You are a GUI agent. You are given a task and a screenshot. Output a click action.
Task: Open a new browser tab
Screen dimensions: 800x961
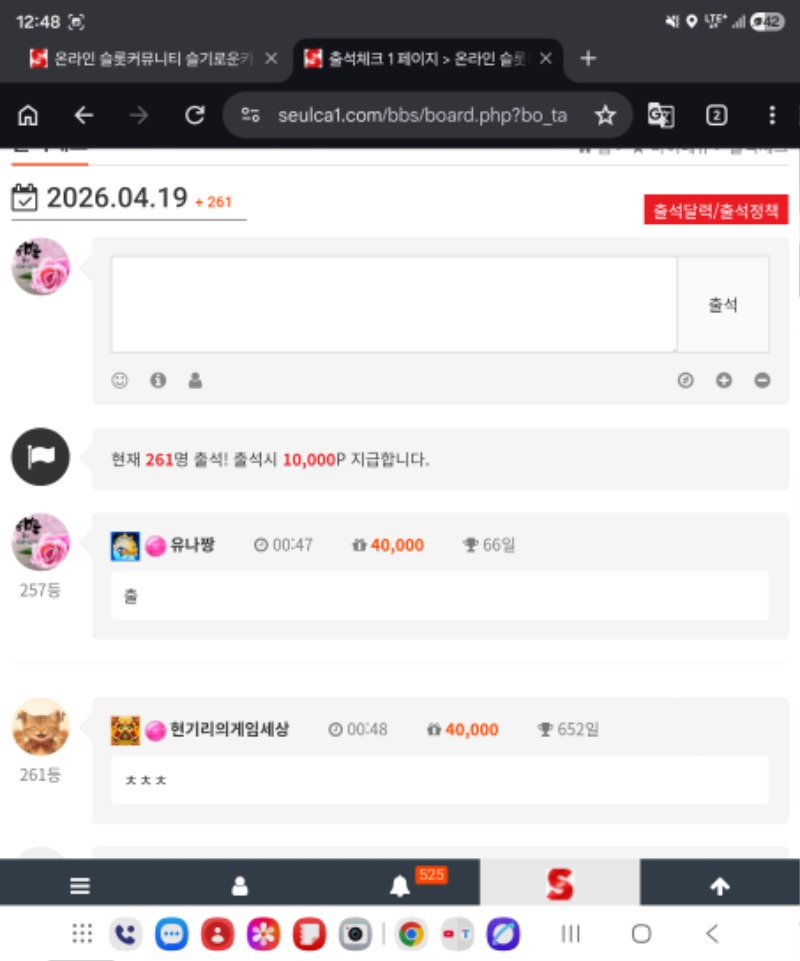(588, 59)
